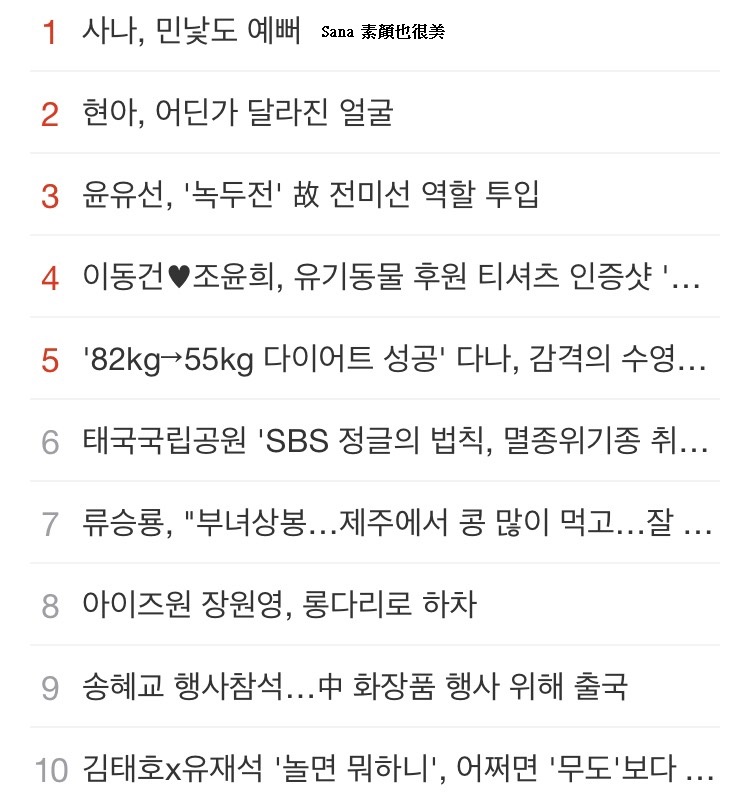Open the 김태호x유재석 '놀면 뭐하니' article
Screen dimensions: 750x805
click(398, 769)
